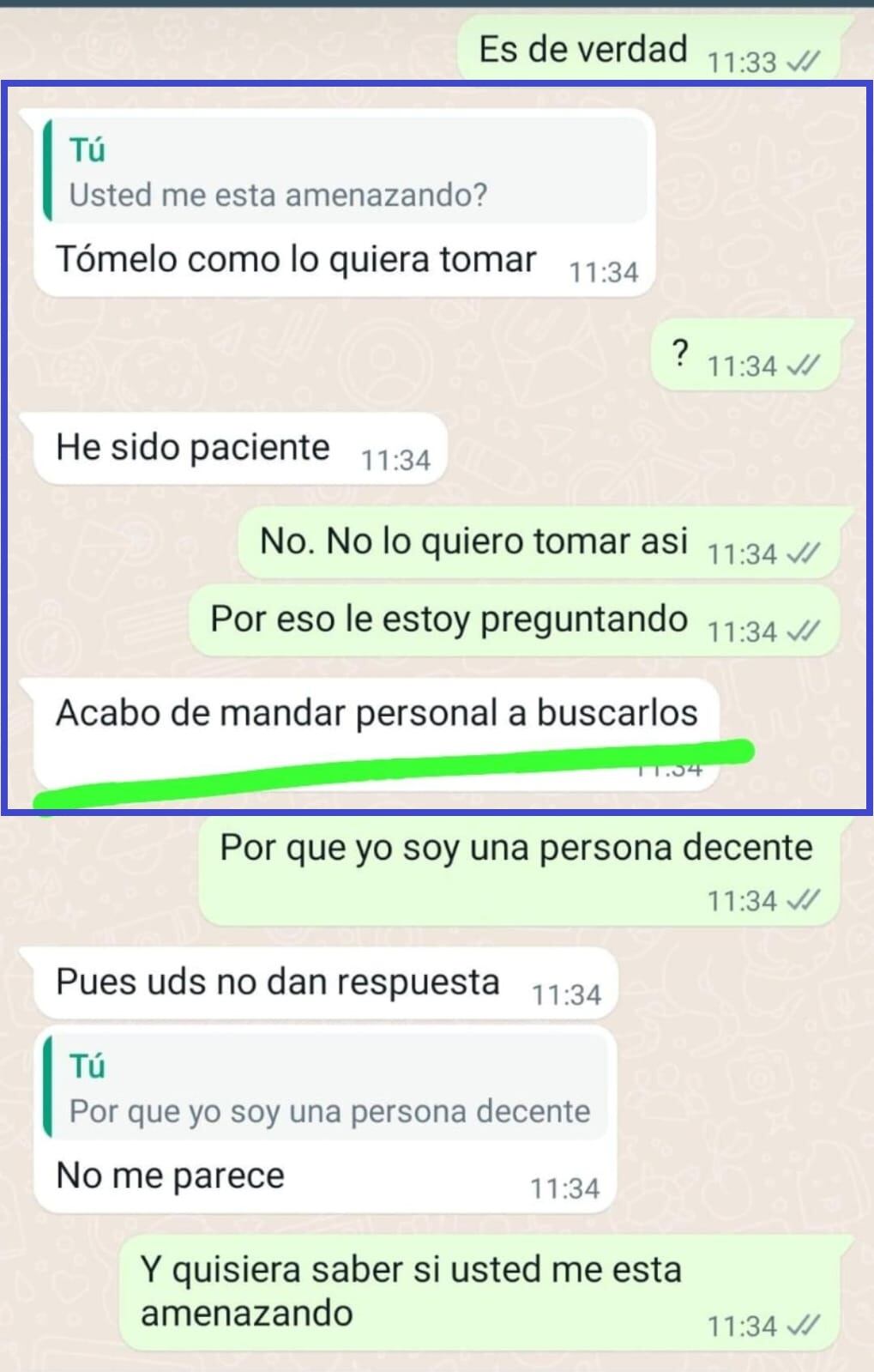This screenshot has width=874, height=1372.
Task: Click the checkmarks beside the '?' message
Action: (x=803, y=366)
